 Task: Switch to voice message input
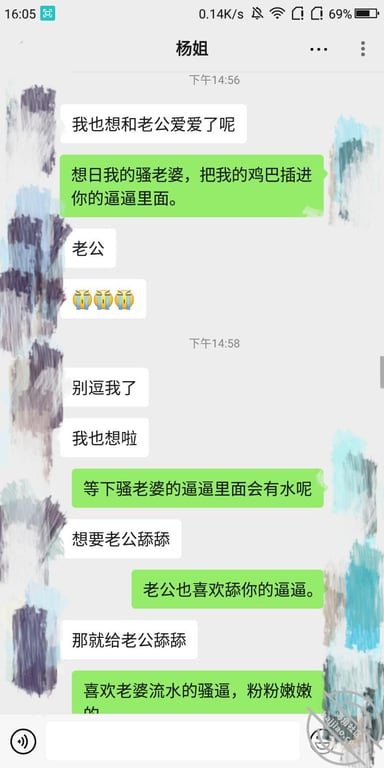(23, 742)
